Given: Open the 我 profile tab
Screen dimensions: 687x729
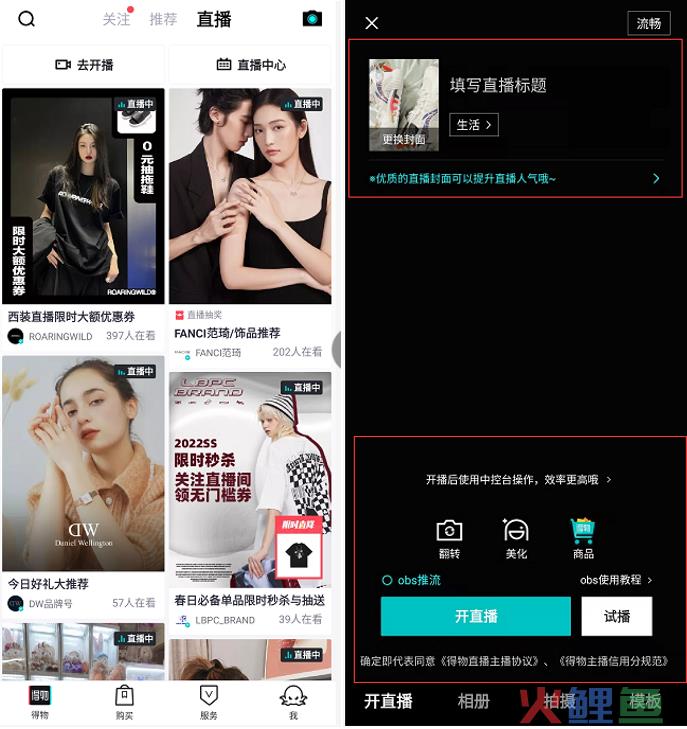Looking at the screenshot, I should pos(293,703).
